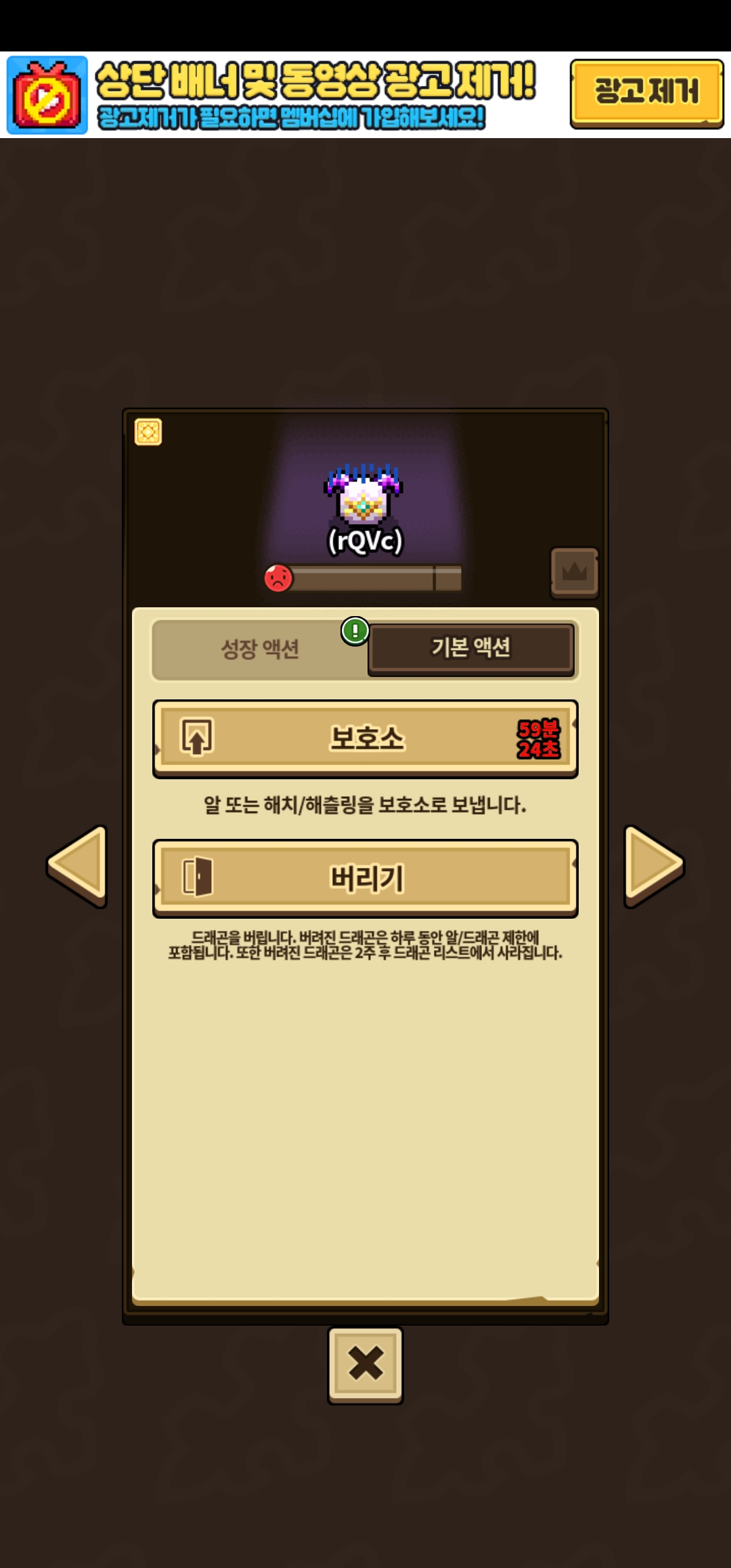
Task: Tap the 광고제거 ad removal button
Action: [x=646, y=93]
